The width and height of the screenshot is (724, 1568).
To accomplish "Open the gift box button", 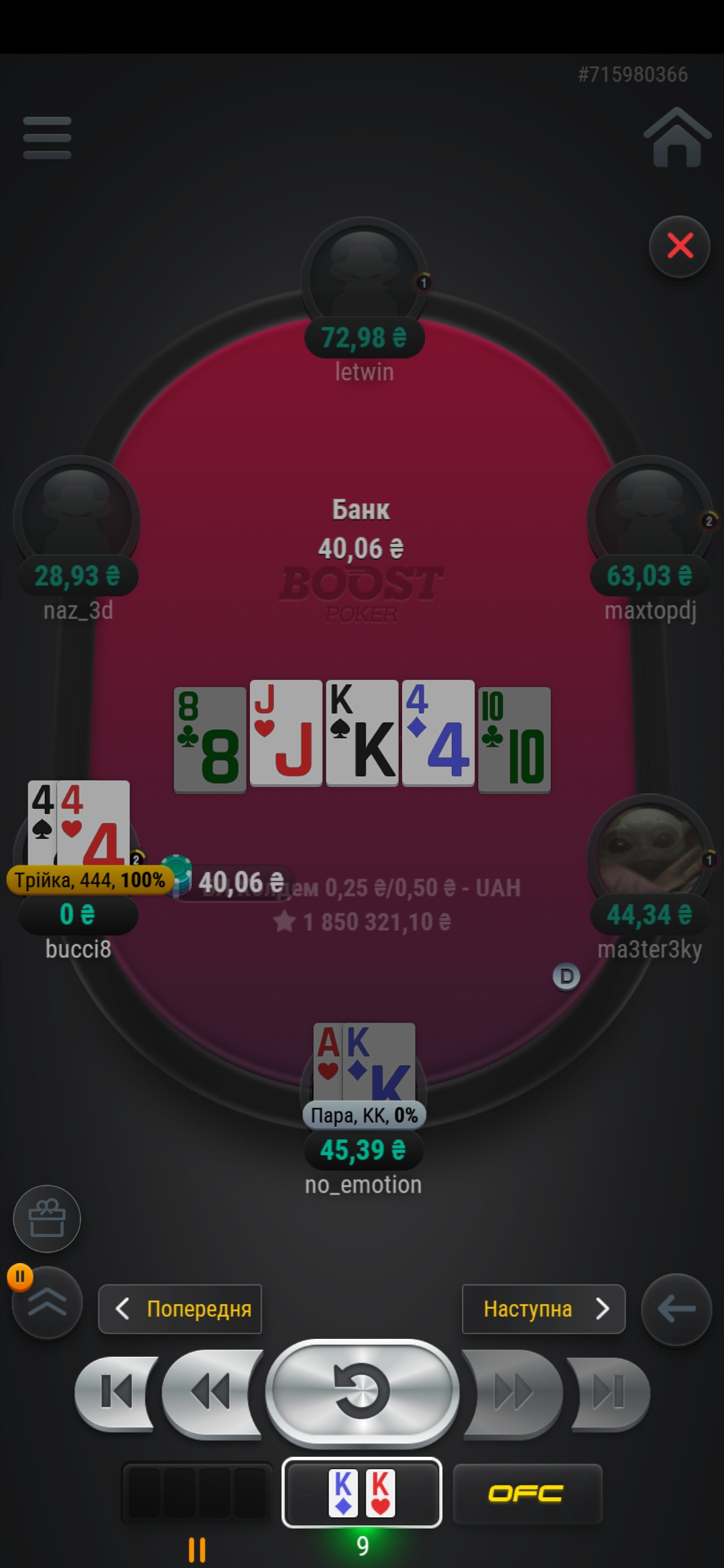I will click(47, 1218).
